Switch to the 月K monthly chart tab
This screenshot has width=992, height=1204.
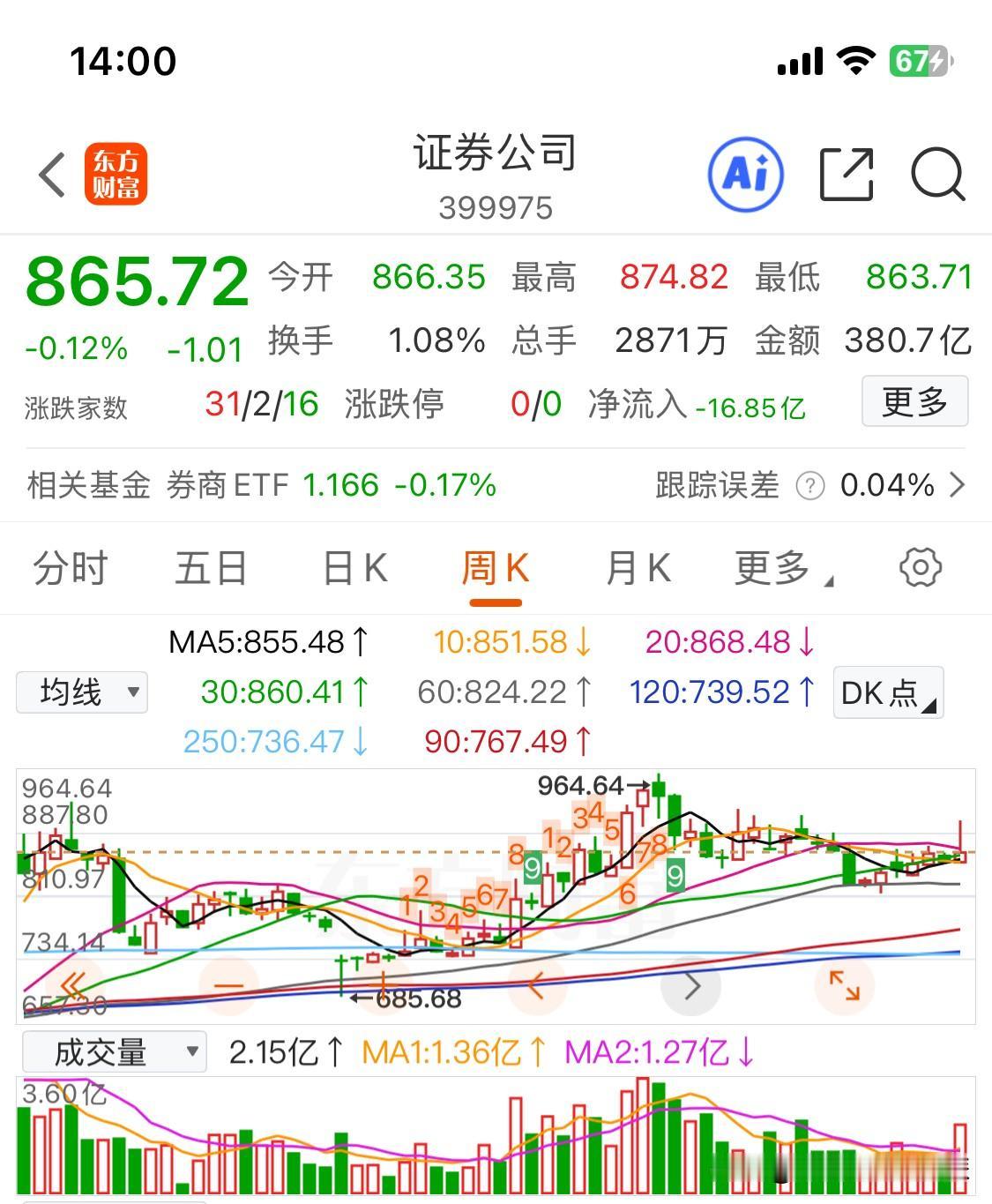point(637,569)
